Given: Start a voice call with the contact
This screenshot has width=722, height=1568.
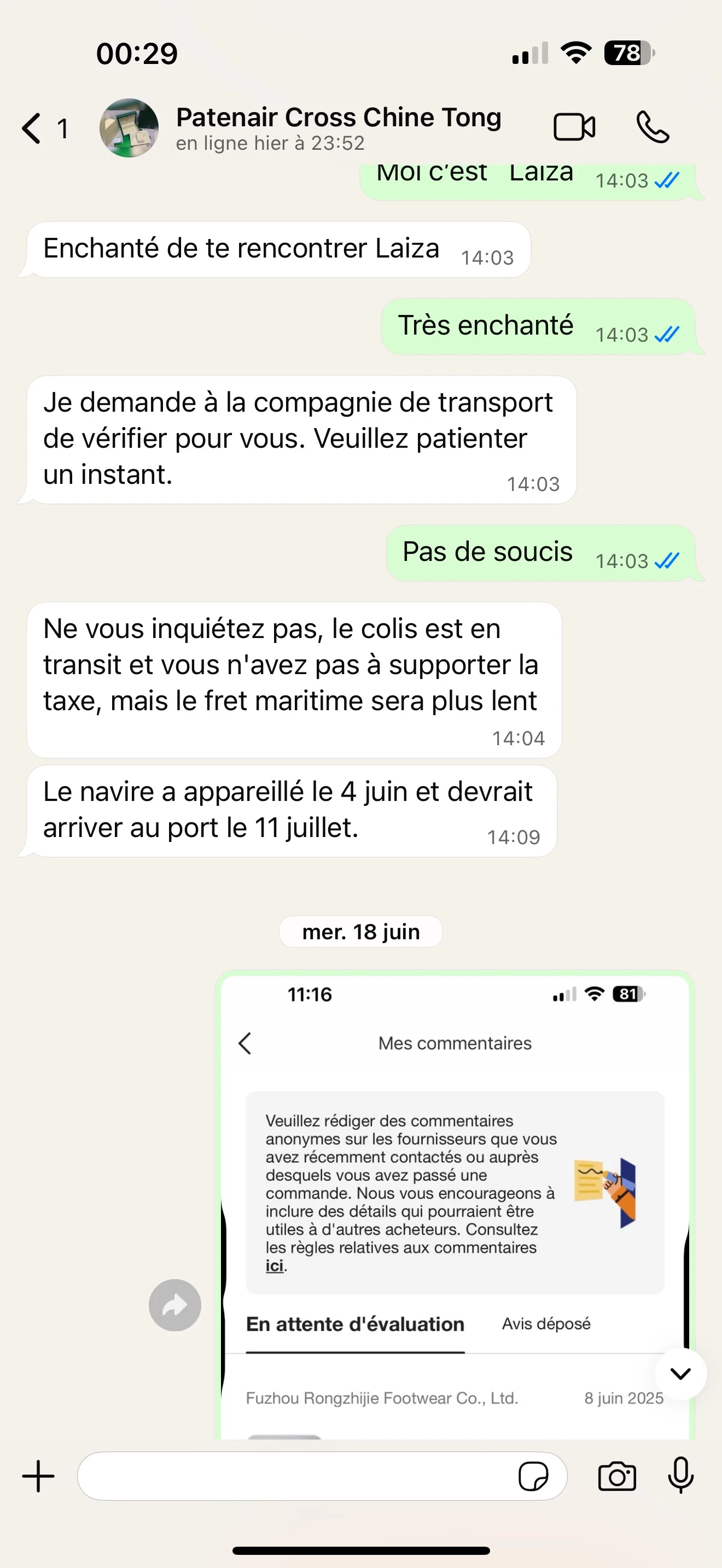Looking at the screenshot, I should pos(653,127).
